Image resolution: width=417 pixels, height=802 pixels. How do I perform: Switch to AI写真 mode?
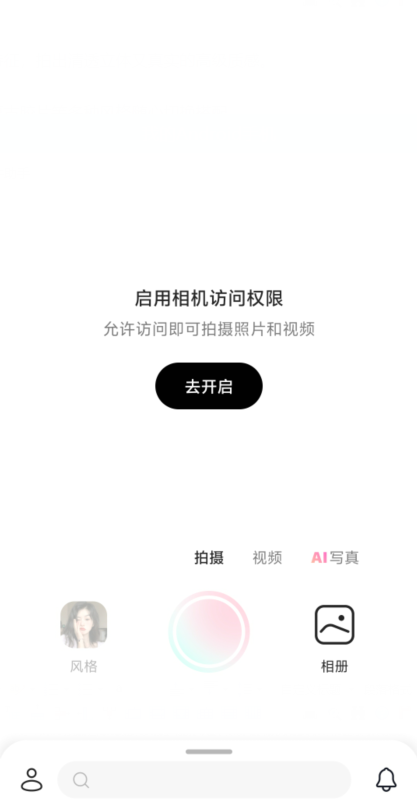click(x=335, y=558)
